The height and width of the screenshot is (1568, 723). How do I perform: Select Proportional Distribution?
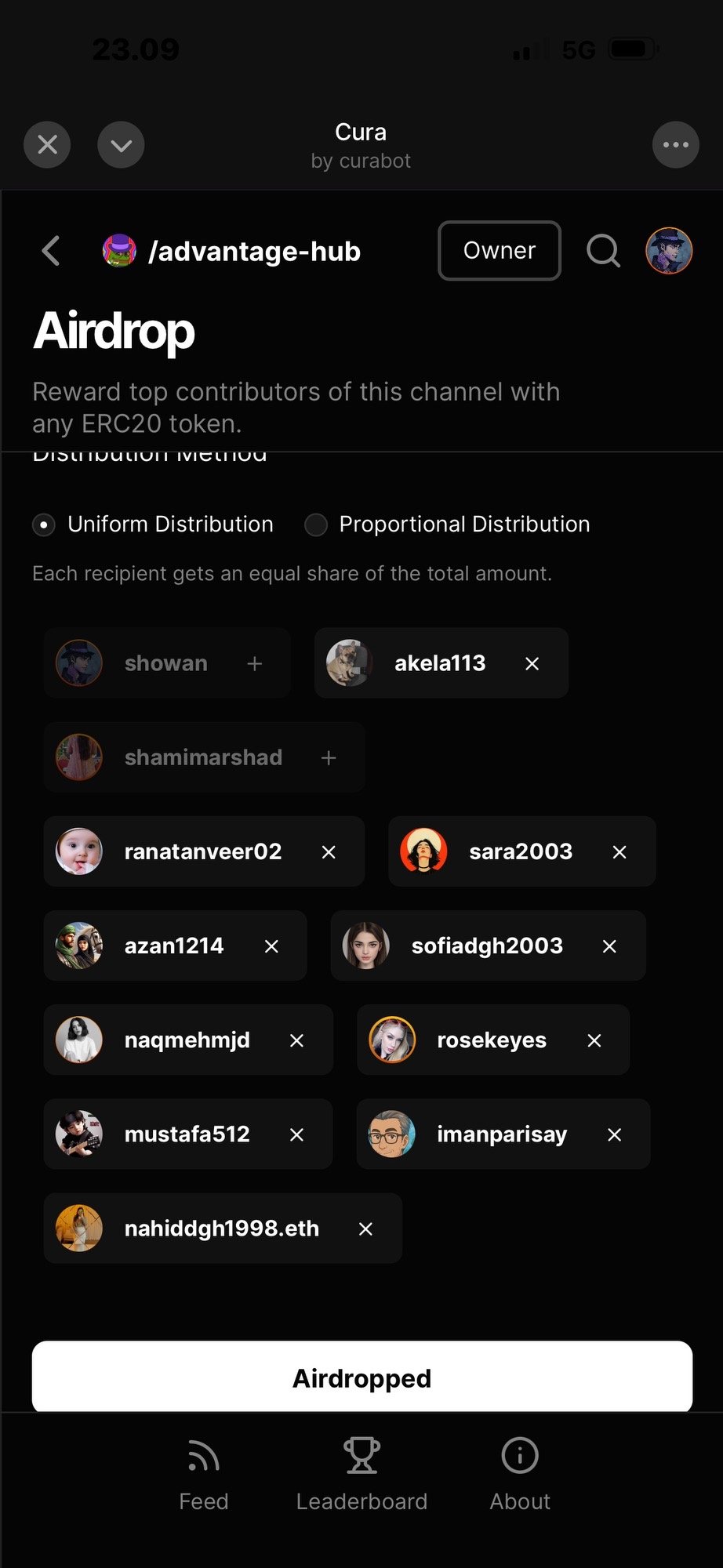pos(316,524)
